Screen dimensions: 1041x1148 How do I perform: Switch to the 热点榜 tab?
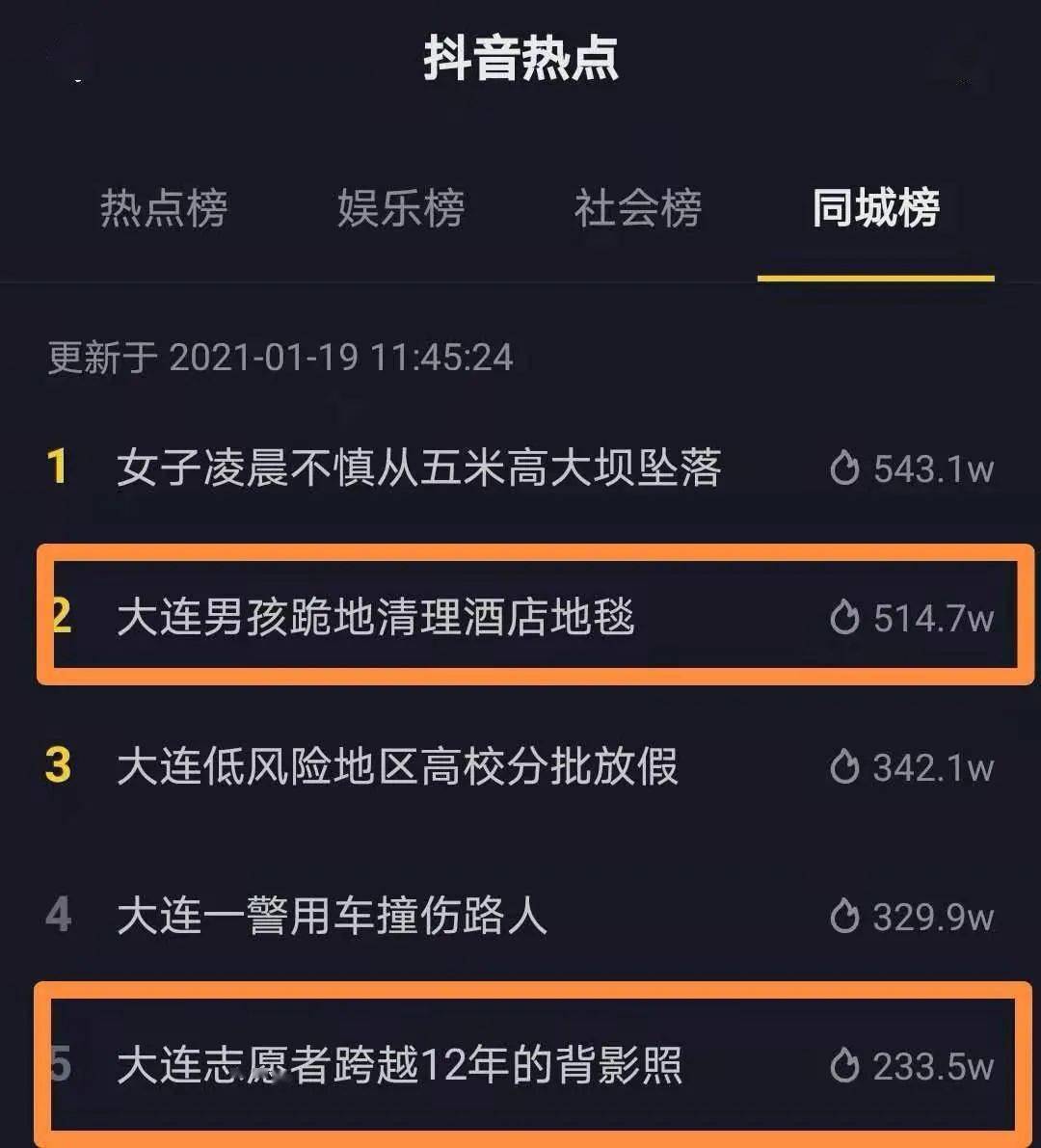pyautogui.click(x=164, y=208)
